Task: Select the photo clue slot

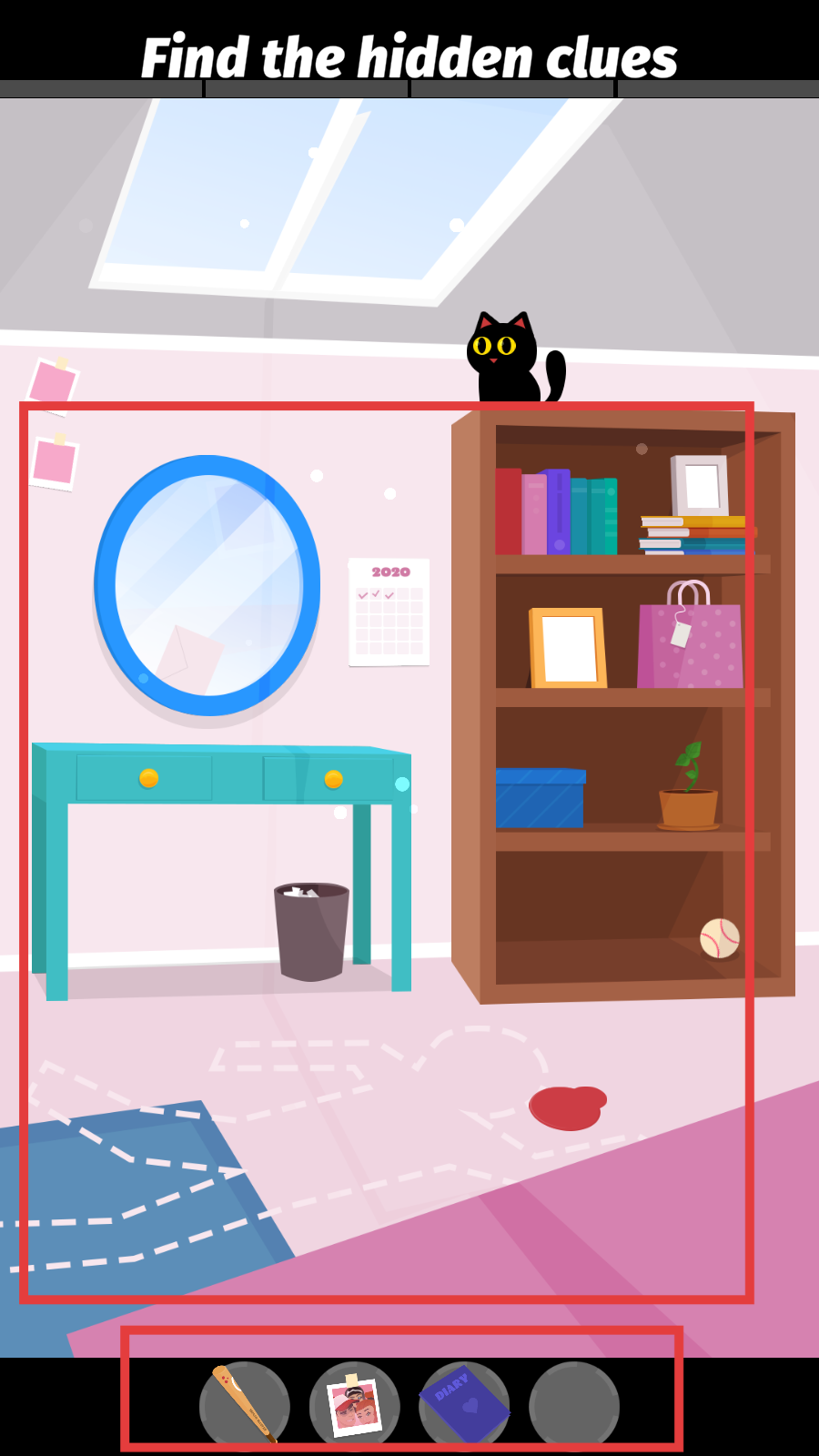Action: click(x=355, y=1404)
